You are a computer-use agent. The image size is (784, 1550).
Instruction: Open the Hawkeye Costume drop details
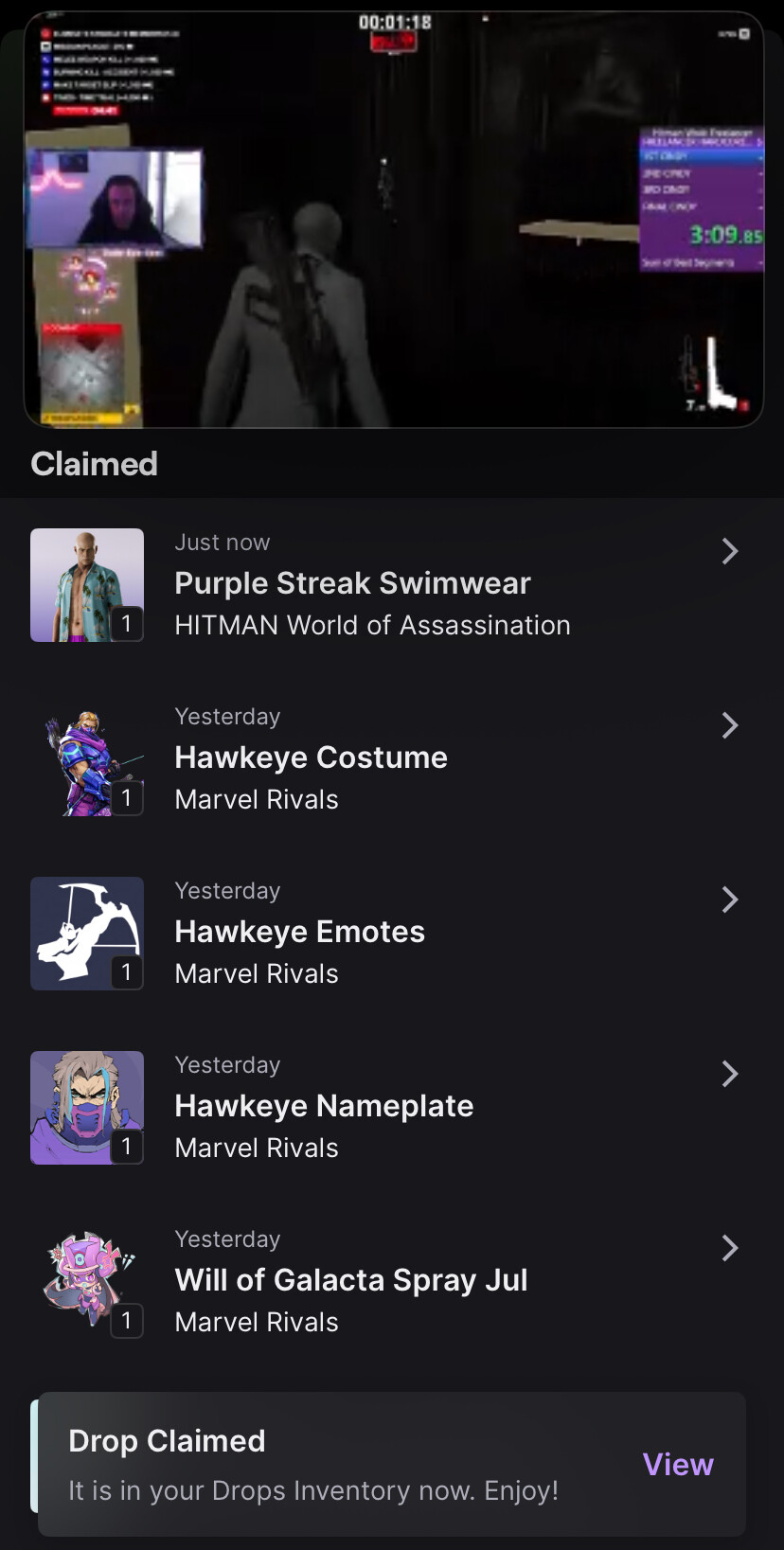392,759
